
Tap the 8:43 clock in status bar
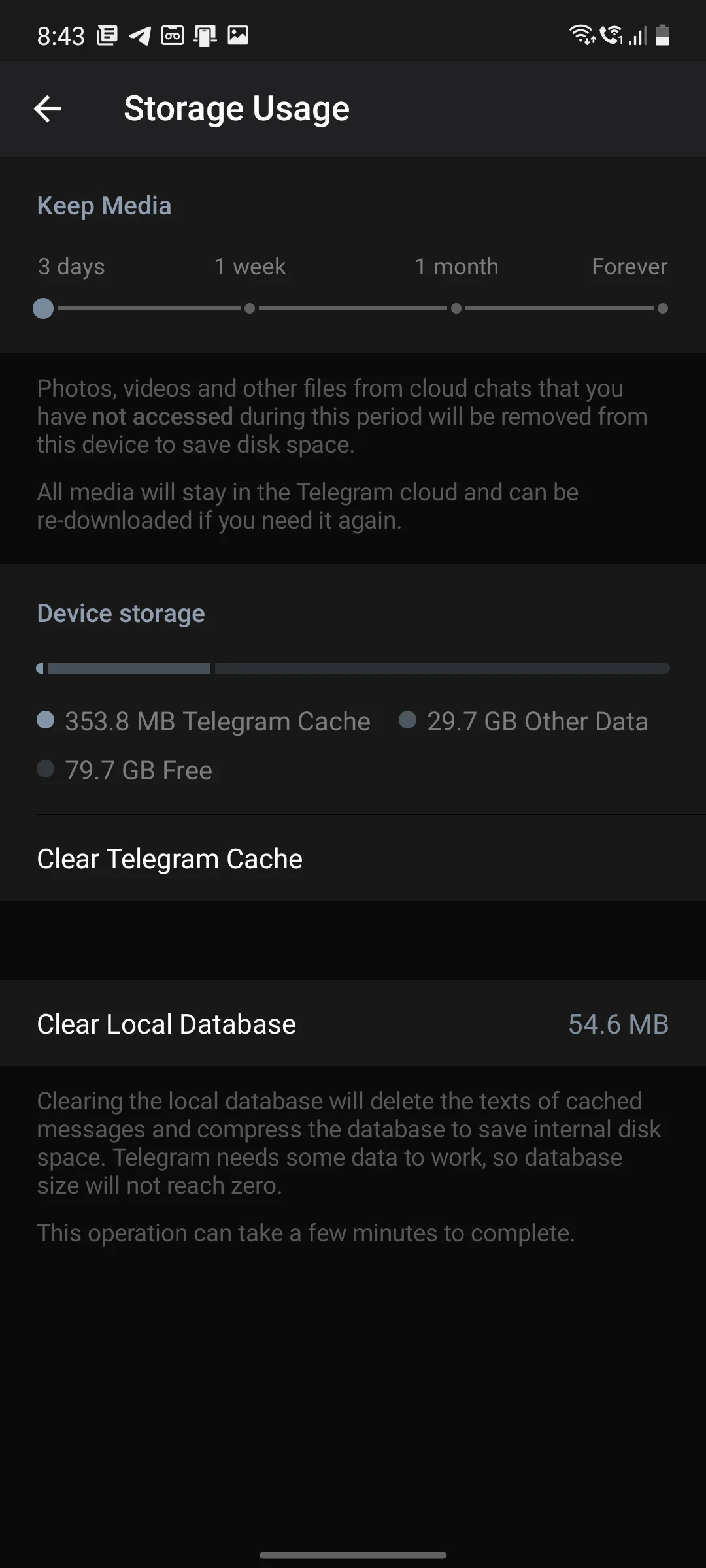click(61, 35)
